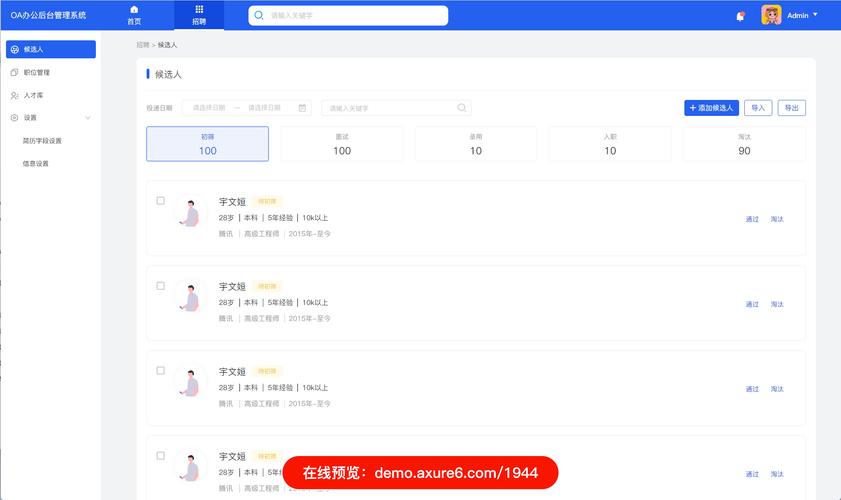The width and height of the screenshot is (841, 500).
Task: Switch to the 面试 stage tab
Action: 342,144
